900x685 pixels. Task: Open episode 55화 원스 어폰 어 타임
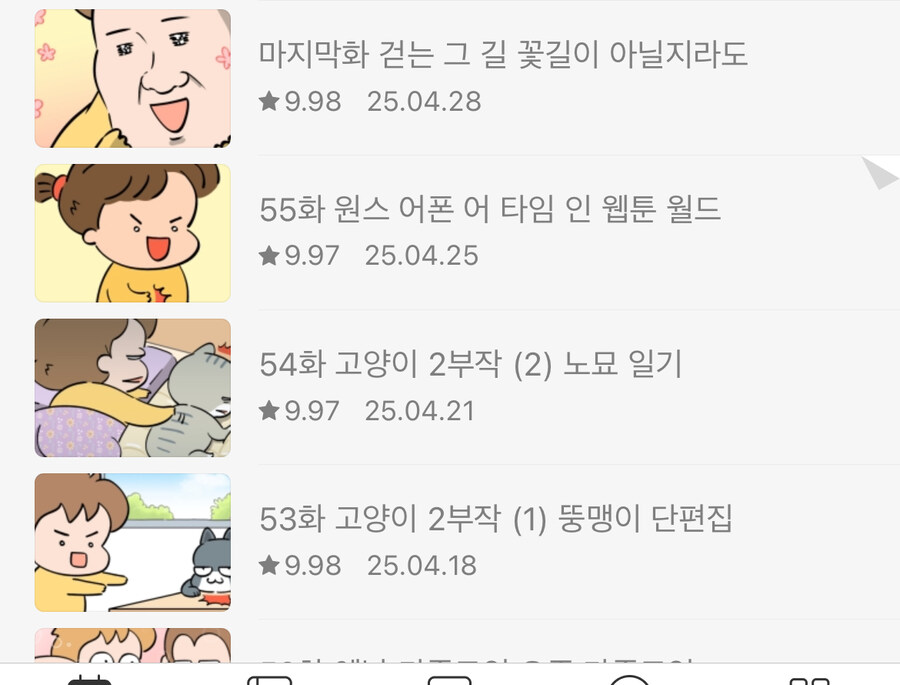click(490, 209)
